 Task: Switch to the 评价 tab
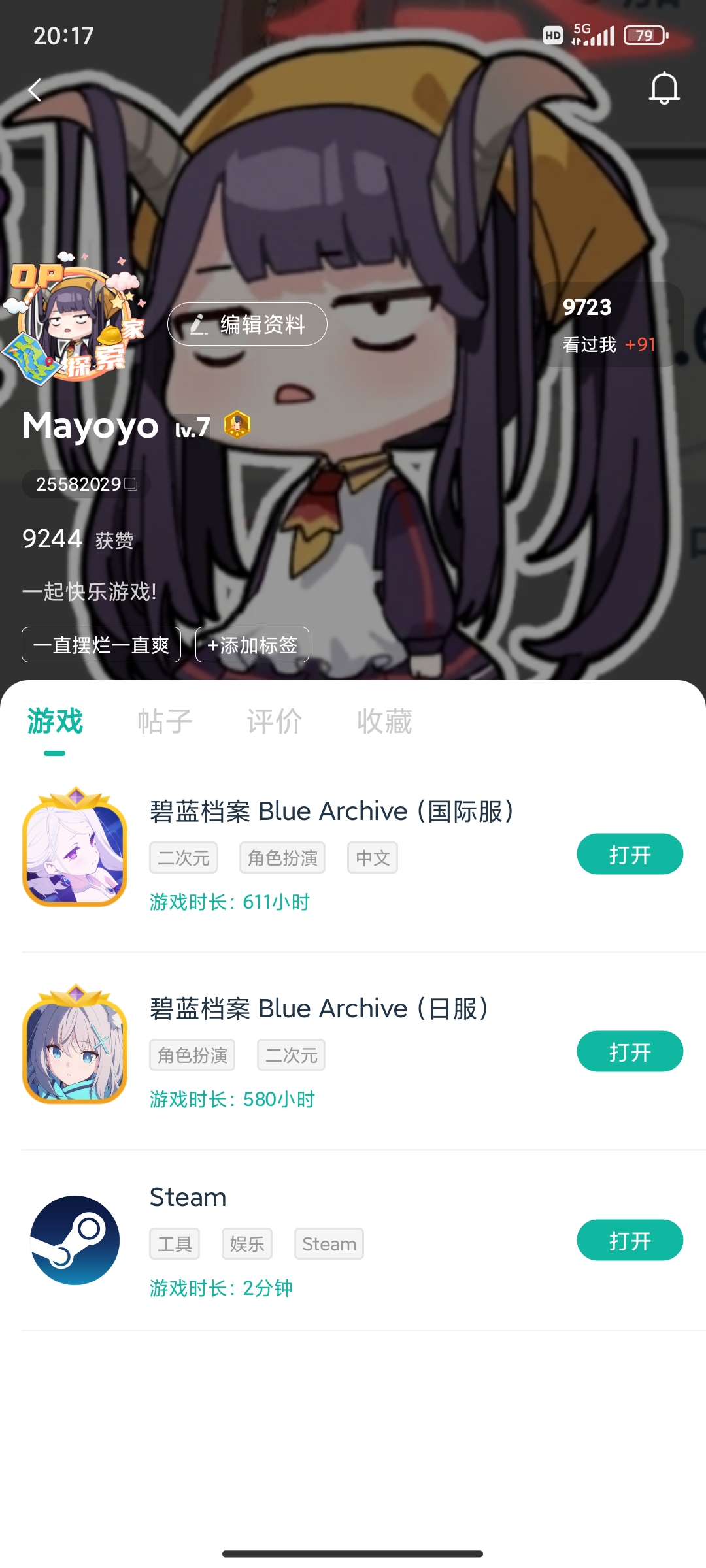[x=275, y=722]
